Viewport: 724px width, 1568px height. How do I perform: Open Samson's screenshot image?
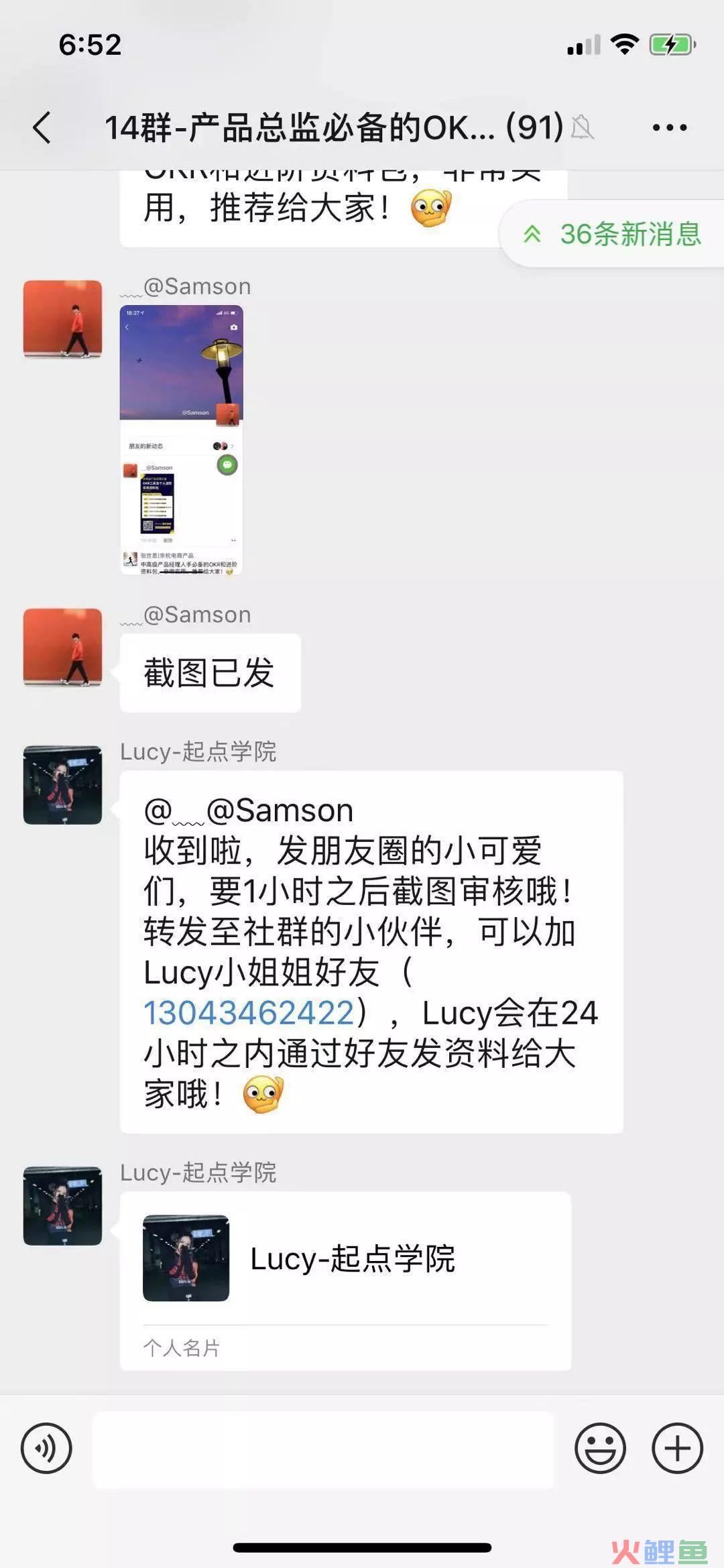click(181, 439)
